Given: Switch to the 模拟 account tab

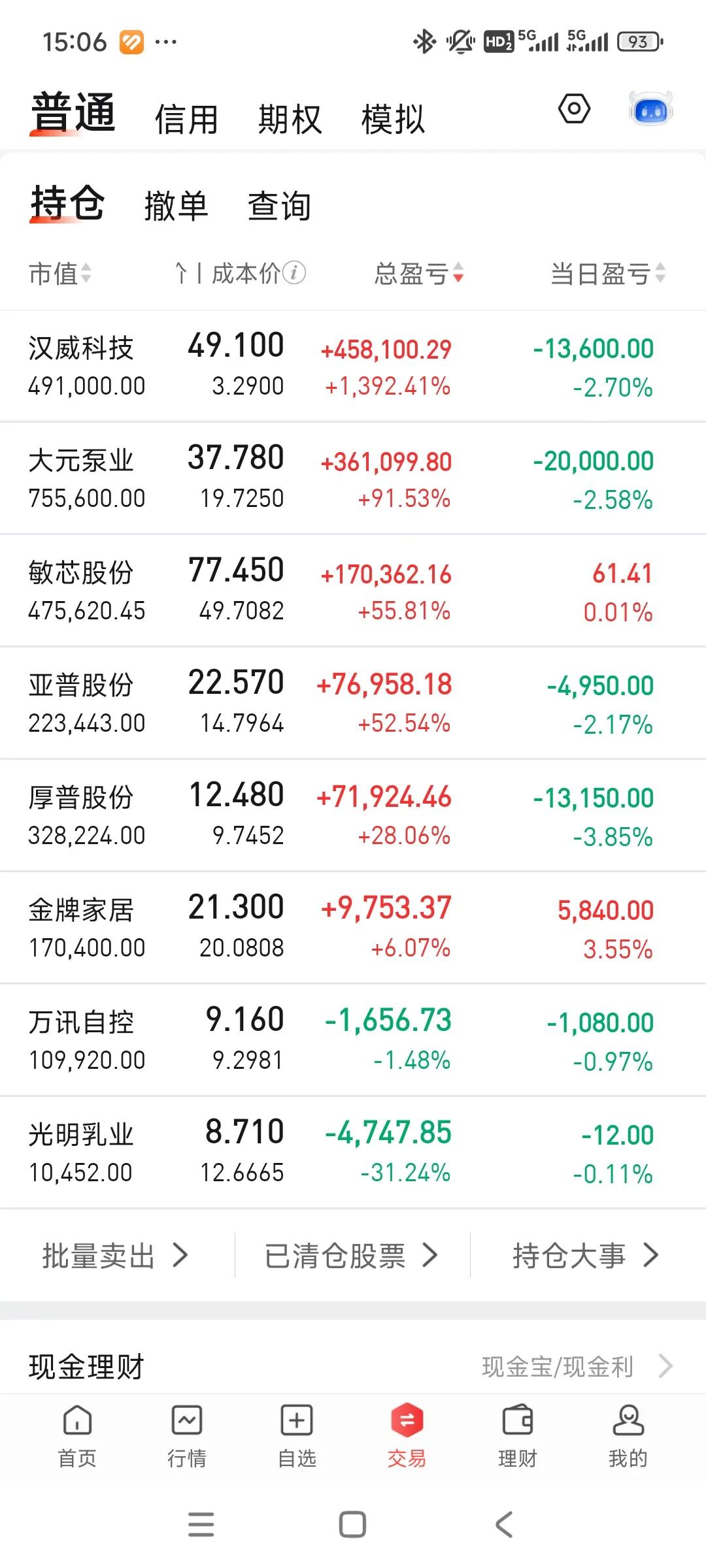Looking at the screenshot, I should click(x=393, y=120).
